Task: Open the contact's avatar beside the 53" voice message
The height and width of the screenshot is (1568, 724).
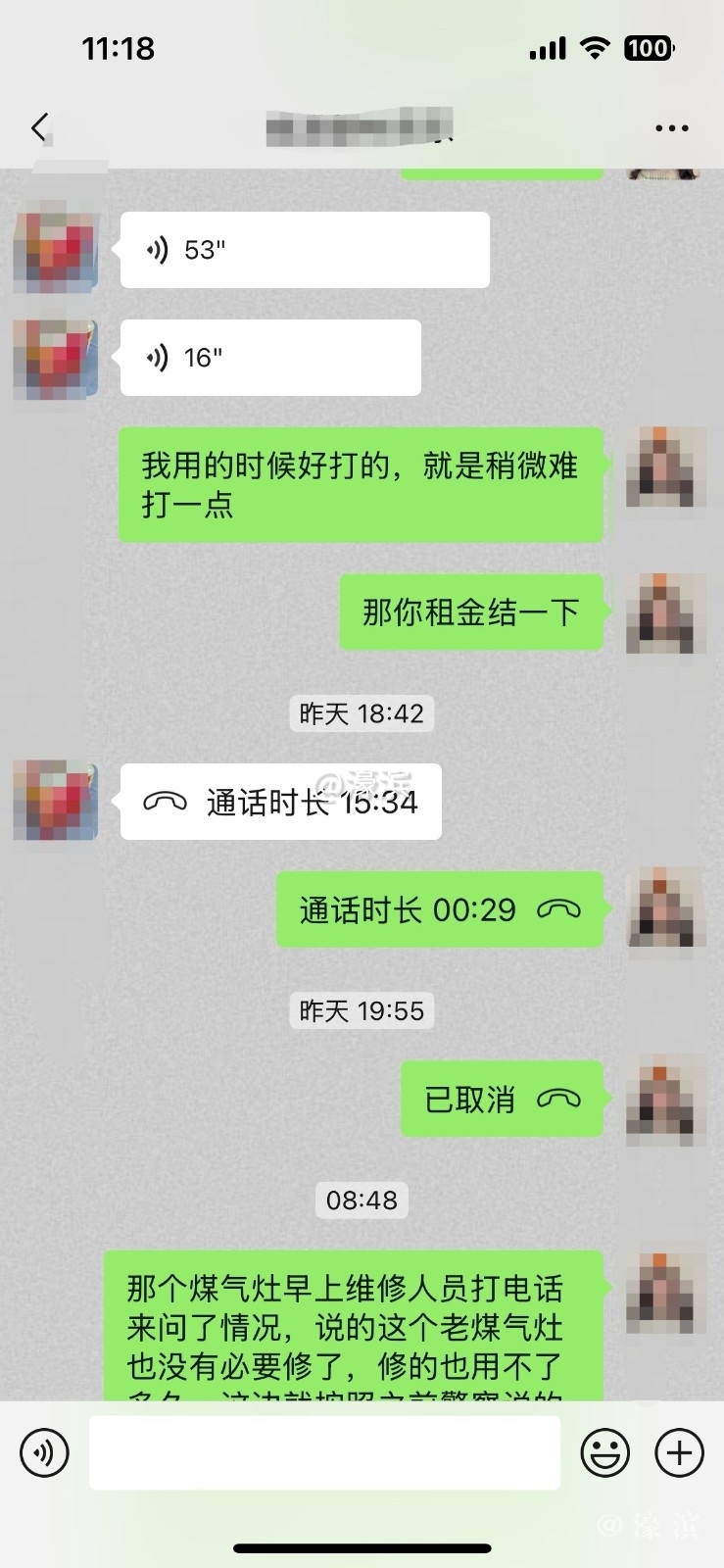Action: tap(56, 250)
